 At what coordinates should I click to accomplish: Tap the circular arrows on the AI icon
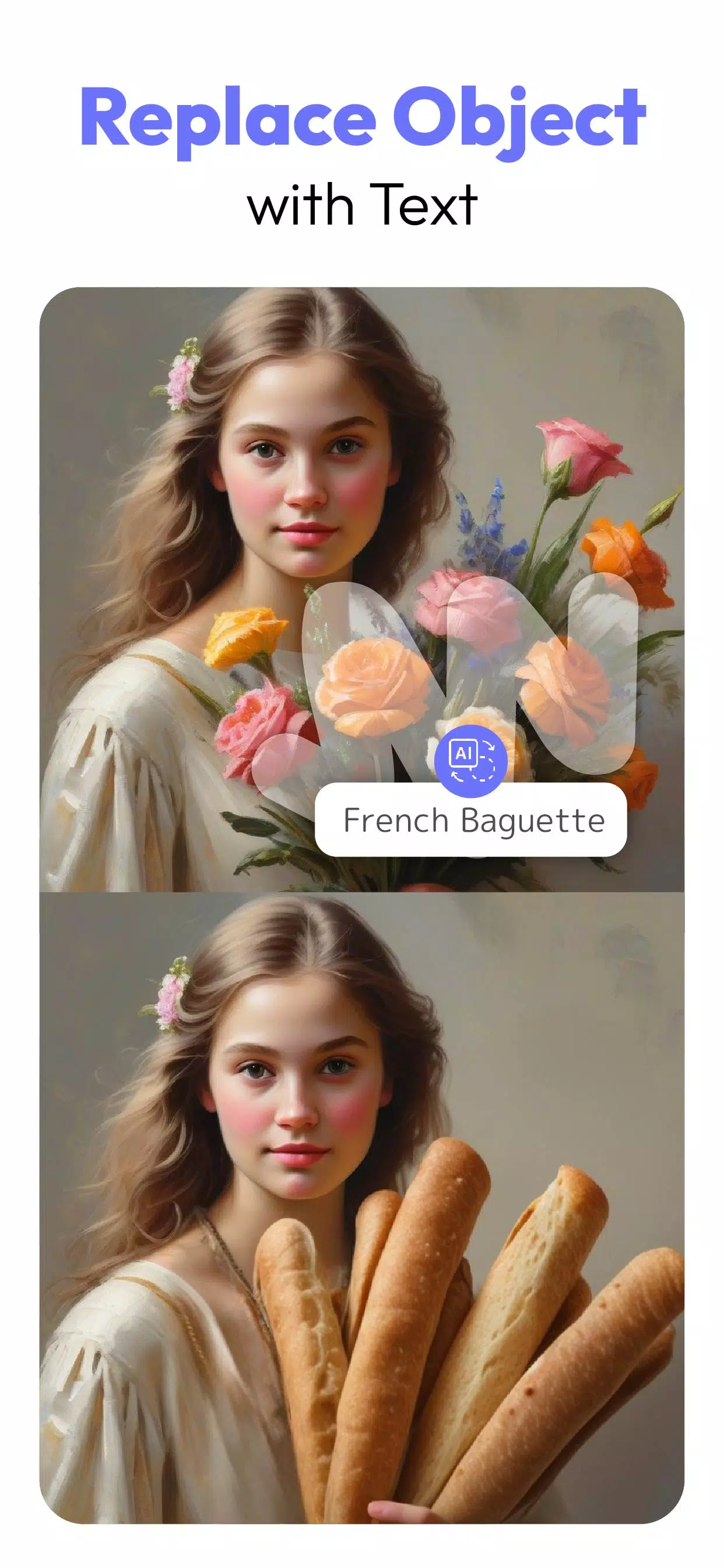coord(483,770)
